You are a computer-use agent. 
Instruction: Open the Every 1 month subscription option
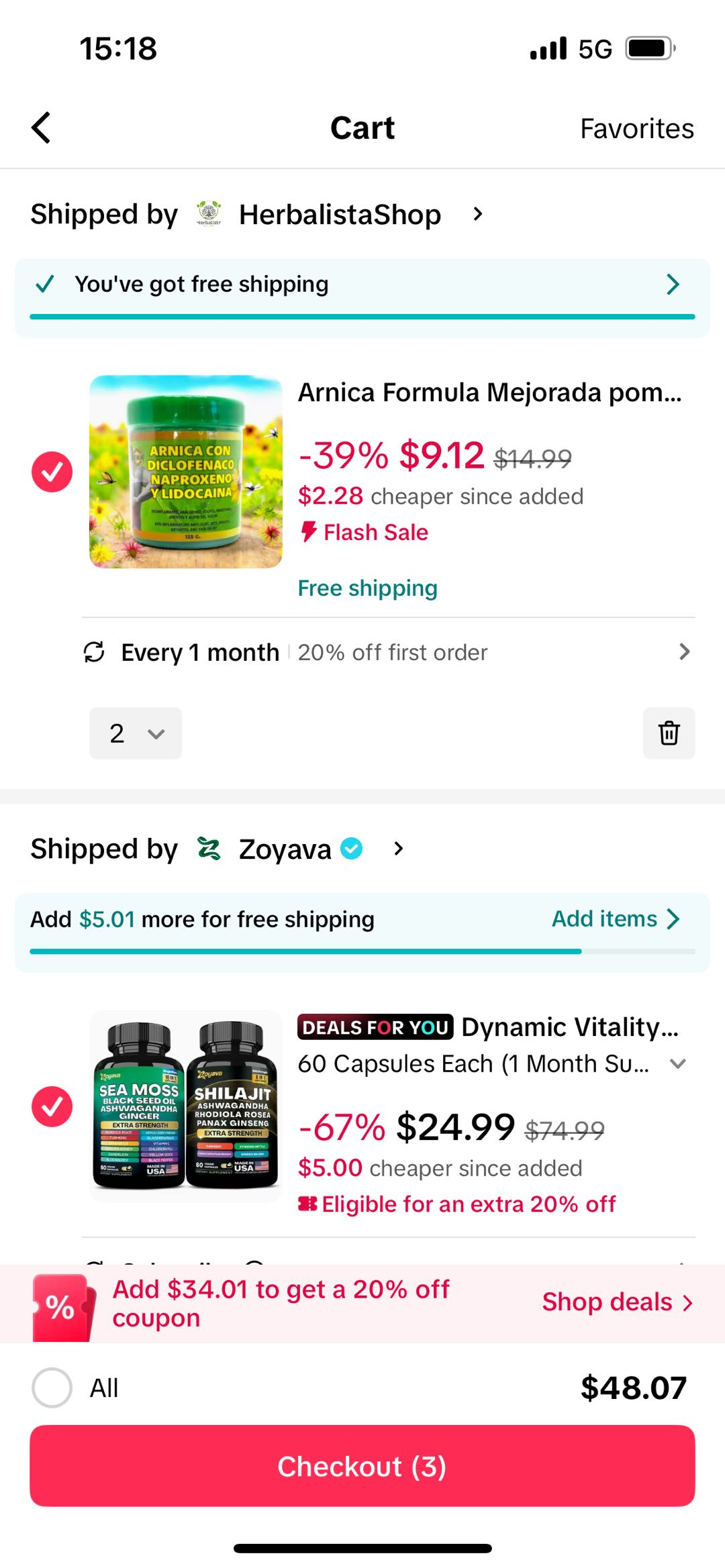click(x=387, y=652)
